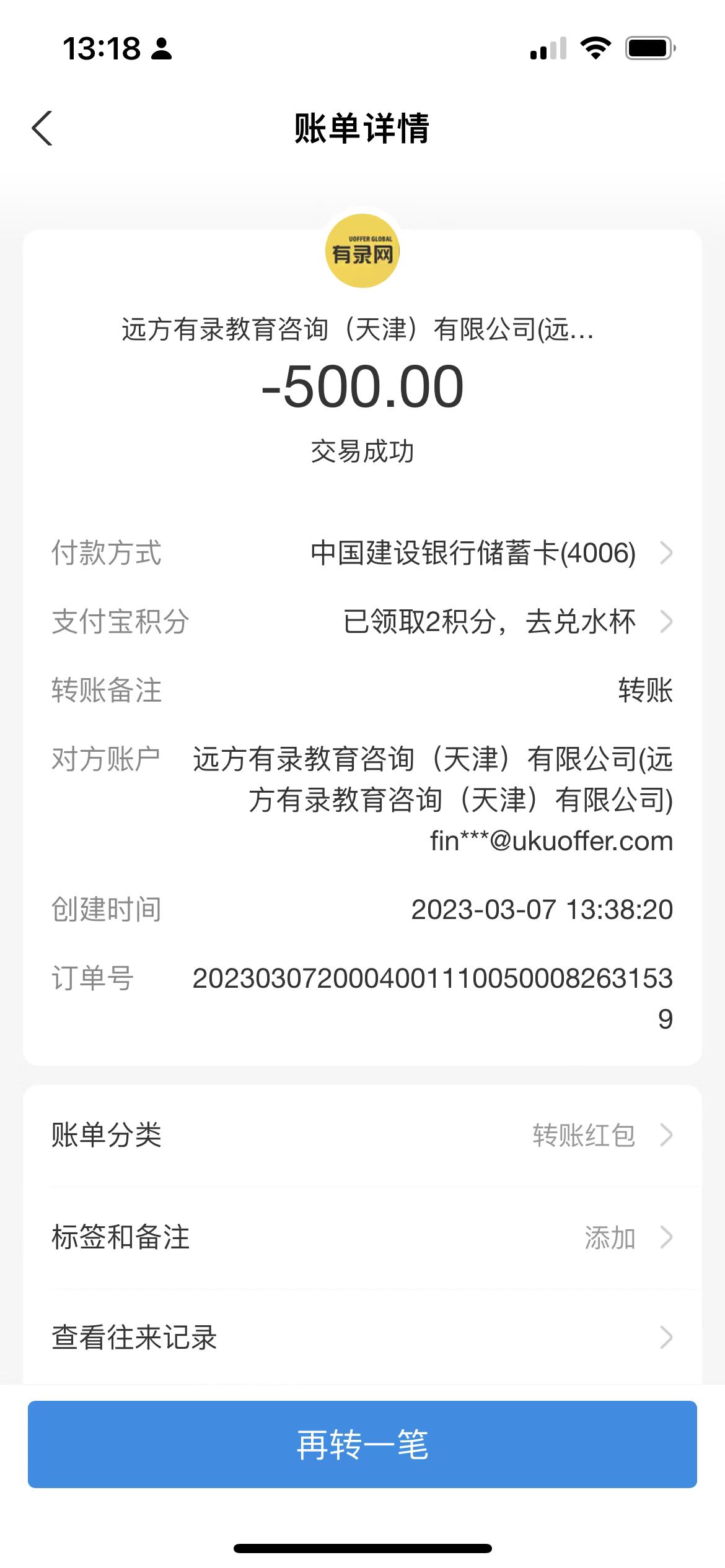This screenshot has height=1568, width=725.
Task: Tap the 再转一笔 button
Action: pyautogui.click(x=362, y=1444)
